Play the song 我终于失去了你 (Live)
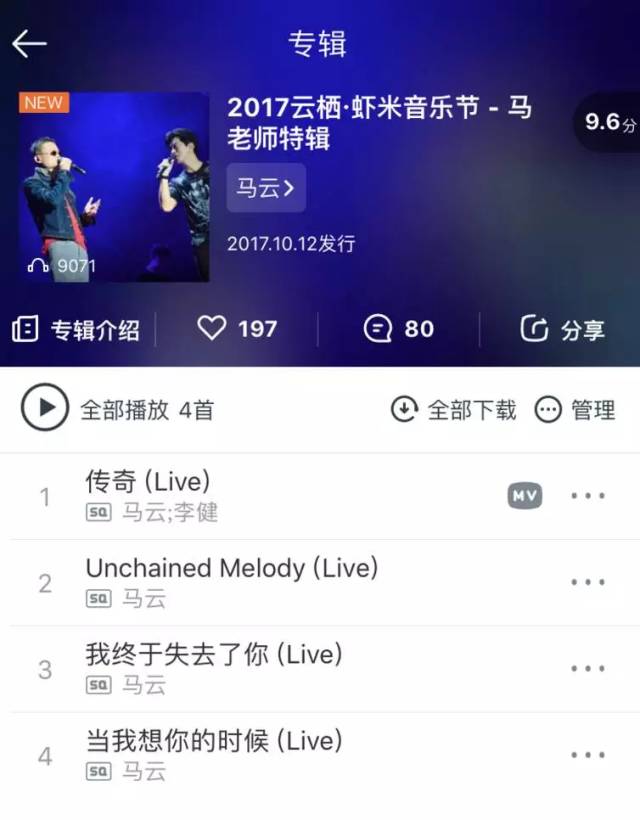This screenshot has width=640, height=820. click(x=214, y=655)
